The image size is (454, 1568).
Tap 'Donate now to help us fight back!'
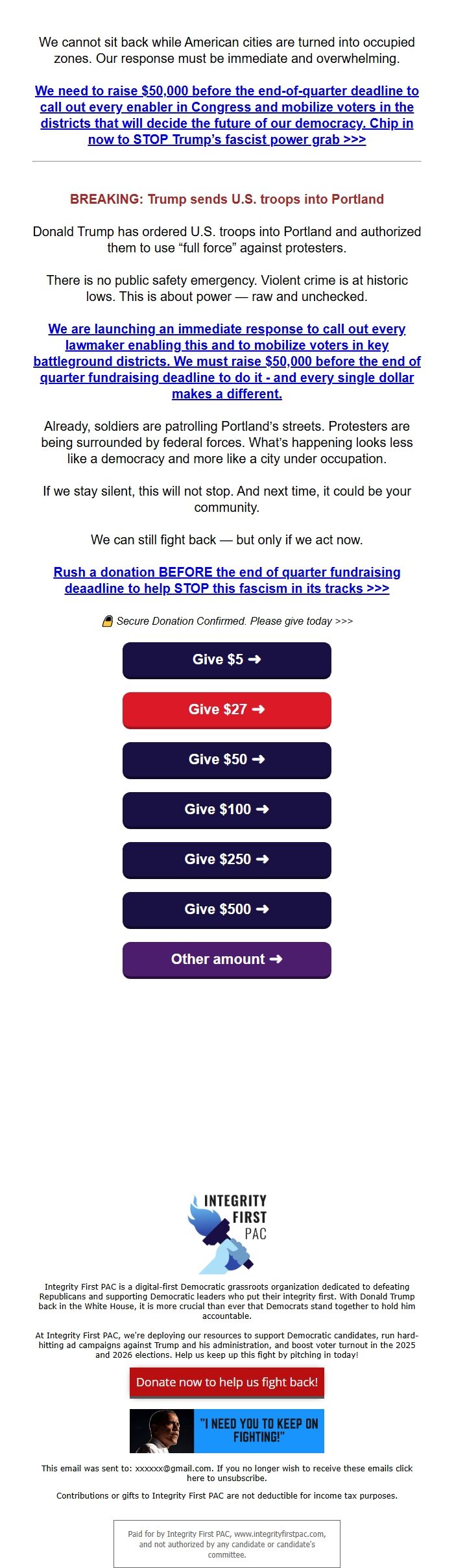pyautogui.click(x=227, y=1382)
